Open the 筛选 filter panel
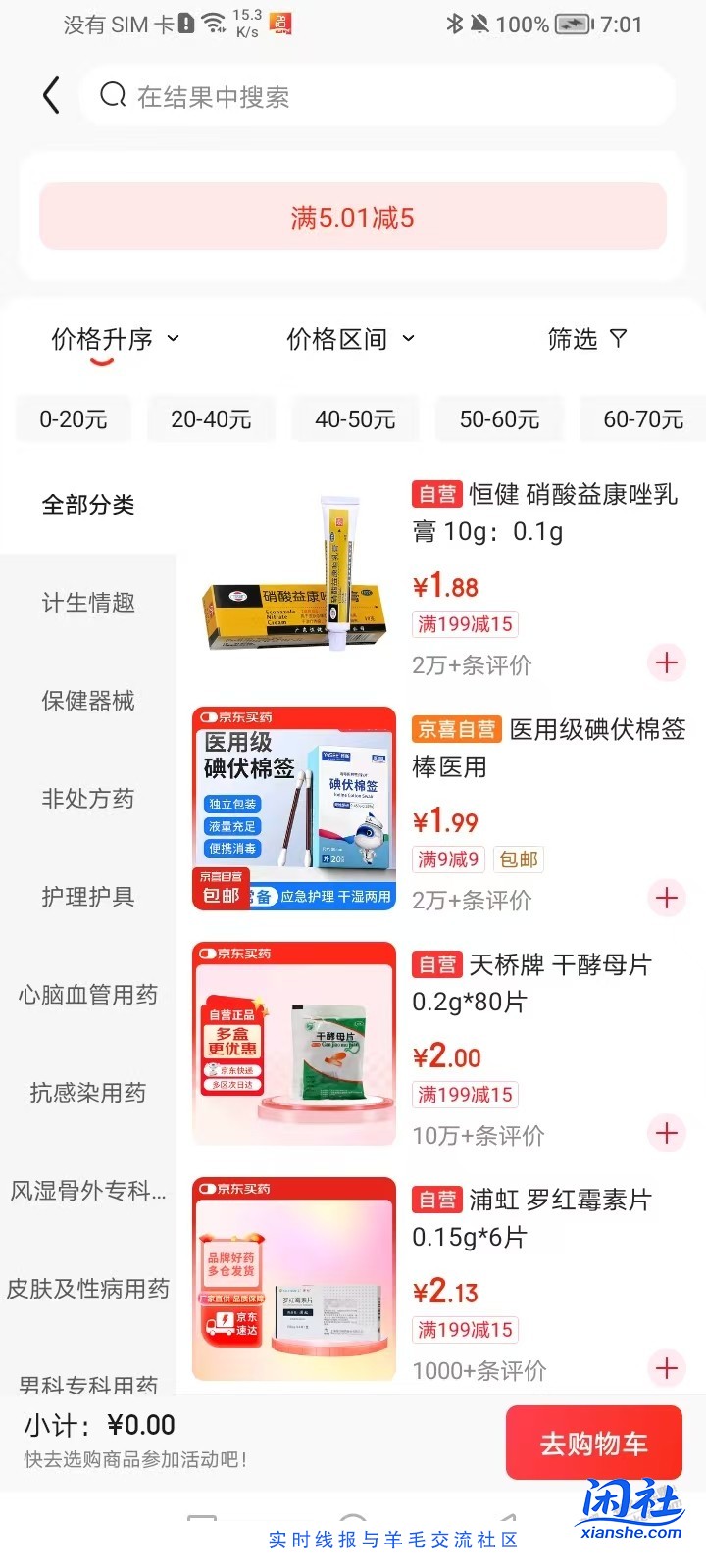 click(585, 339)
